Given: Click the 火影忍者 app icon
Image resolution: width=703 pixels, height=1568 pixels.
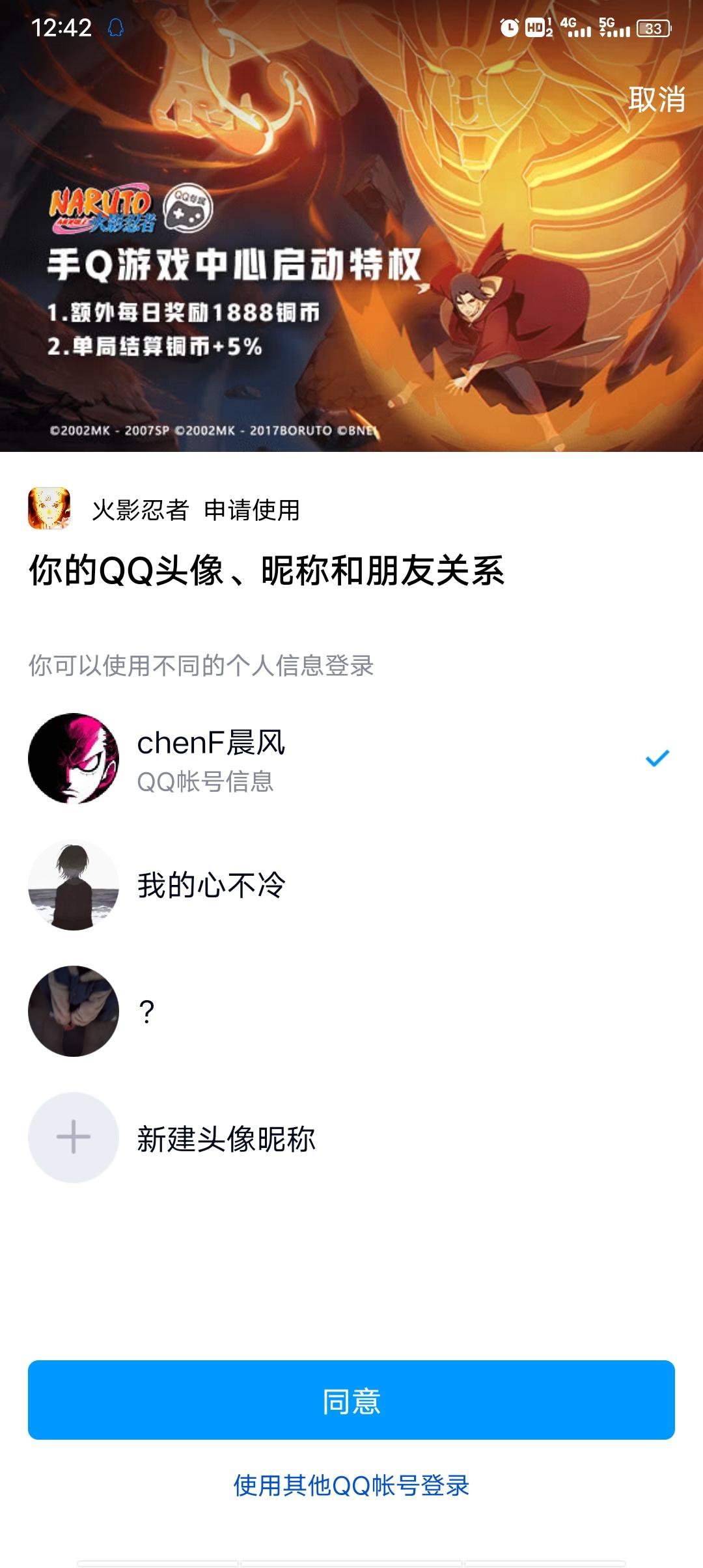Looking at the screenshot, I should 52,509.
